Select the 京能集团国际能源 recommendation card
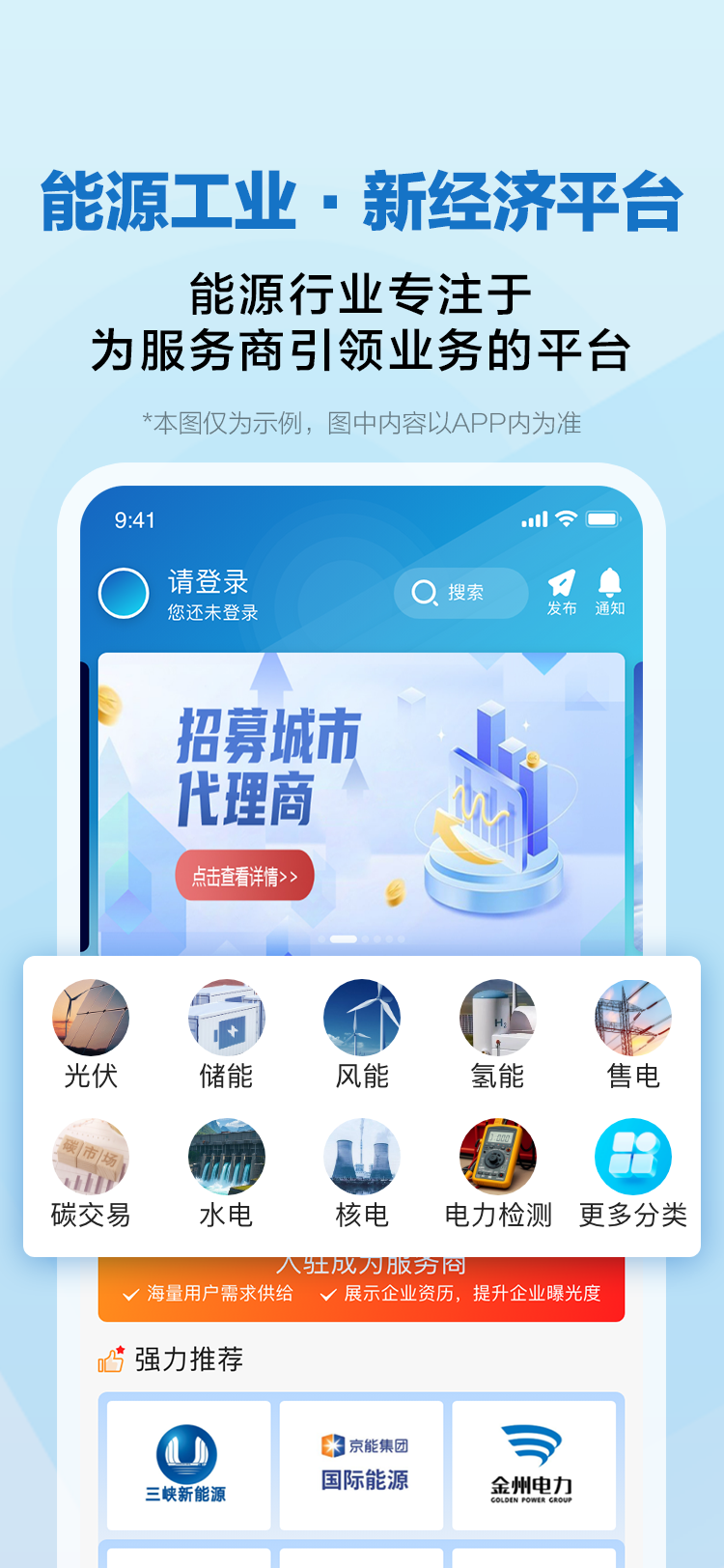 click(x=361, y=1464)
